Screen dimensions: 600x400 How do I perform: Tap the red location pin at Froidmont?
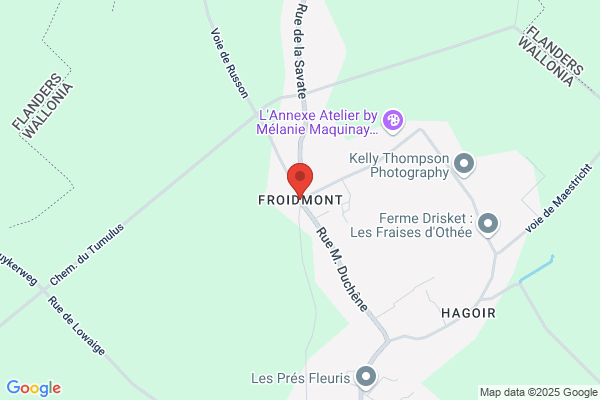300,180
